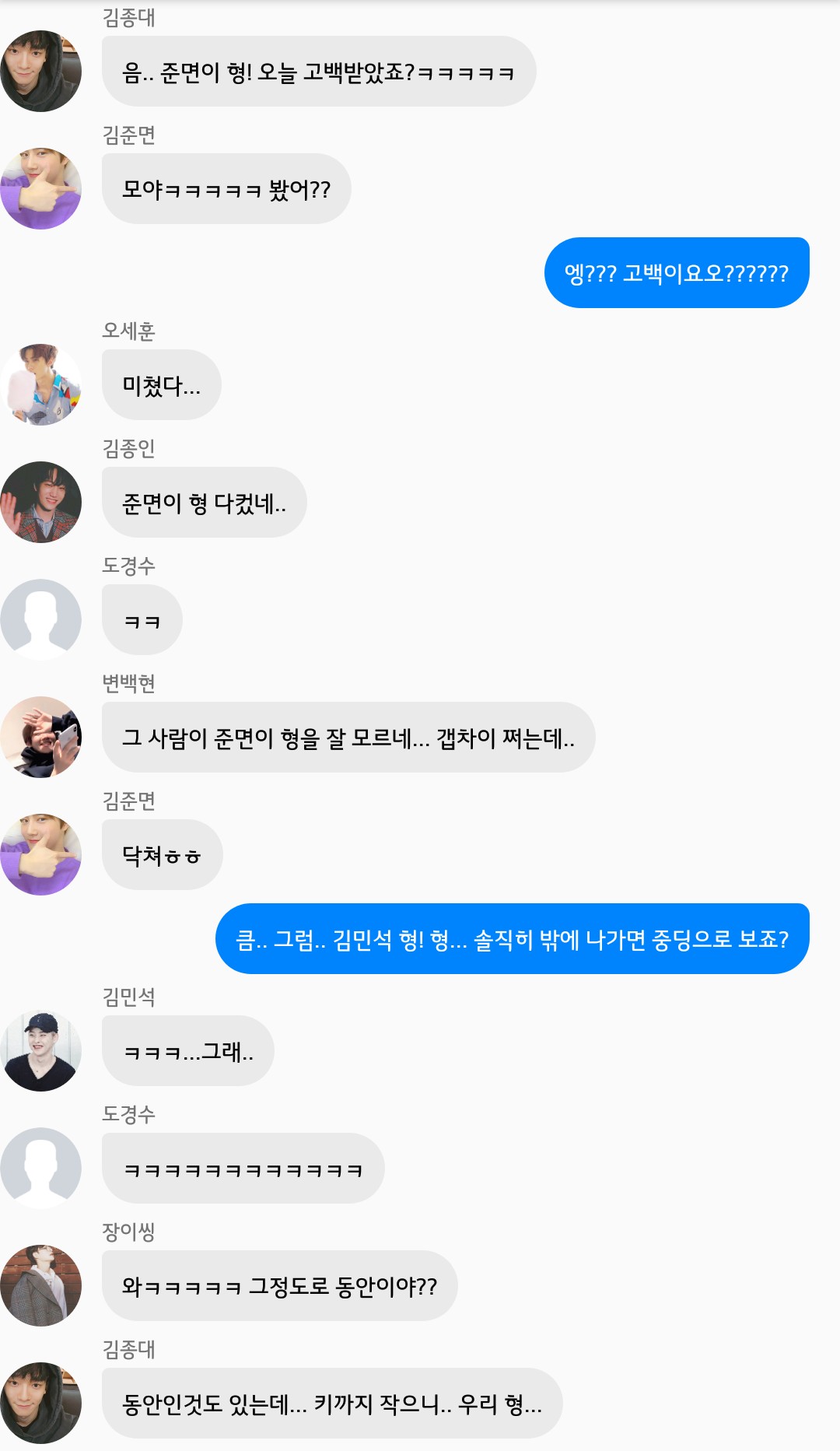Open 김준면's avatar beside the 닥쳐ㅎㅎ message

click(40, 854)
